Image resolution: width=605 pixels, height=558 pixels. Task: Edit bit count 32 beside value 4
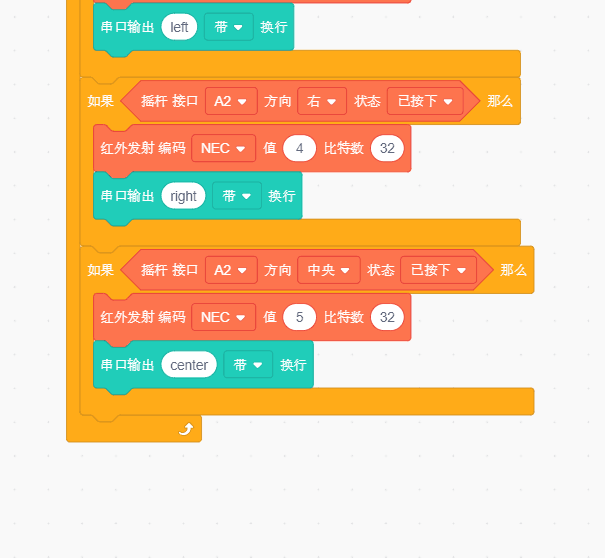click(387, 148)
